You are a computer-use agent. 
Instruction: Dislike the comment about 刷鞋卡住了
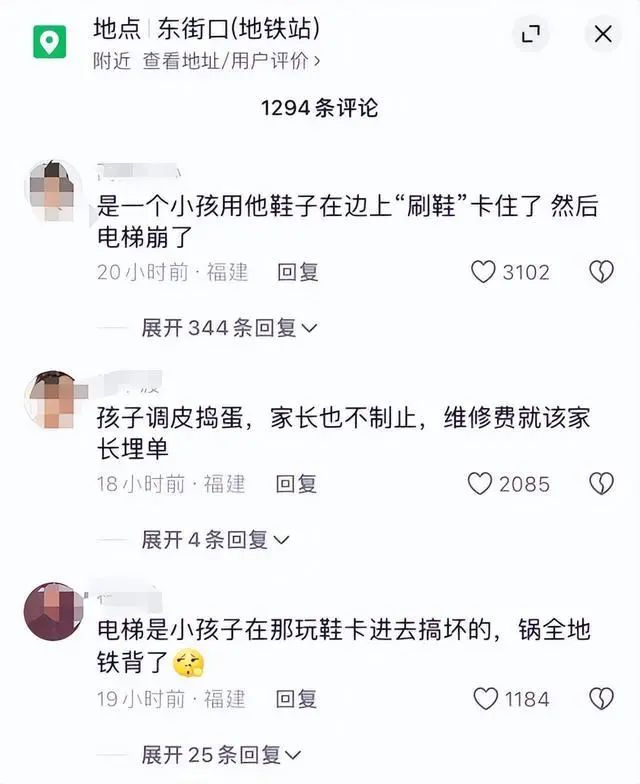(600, 272)
